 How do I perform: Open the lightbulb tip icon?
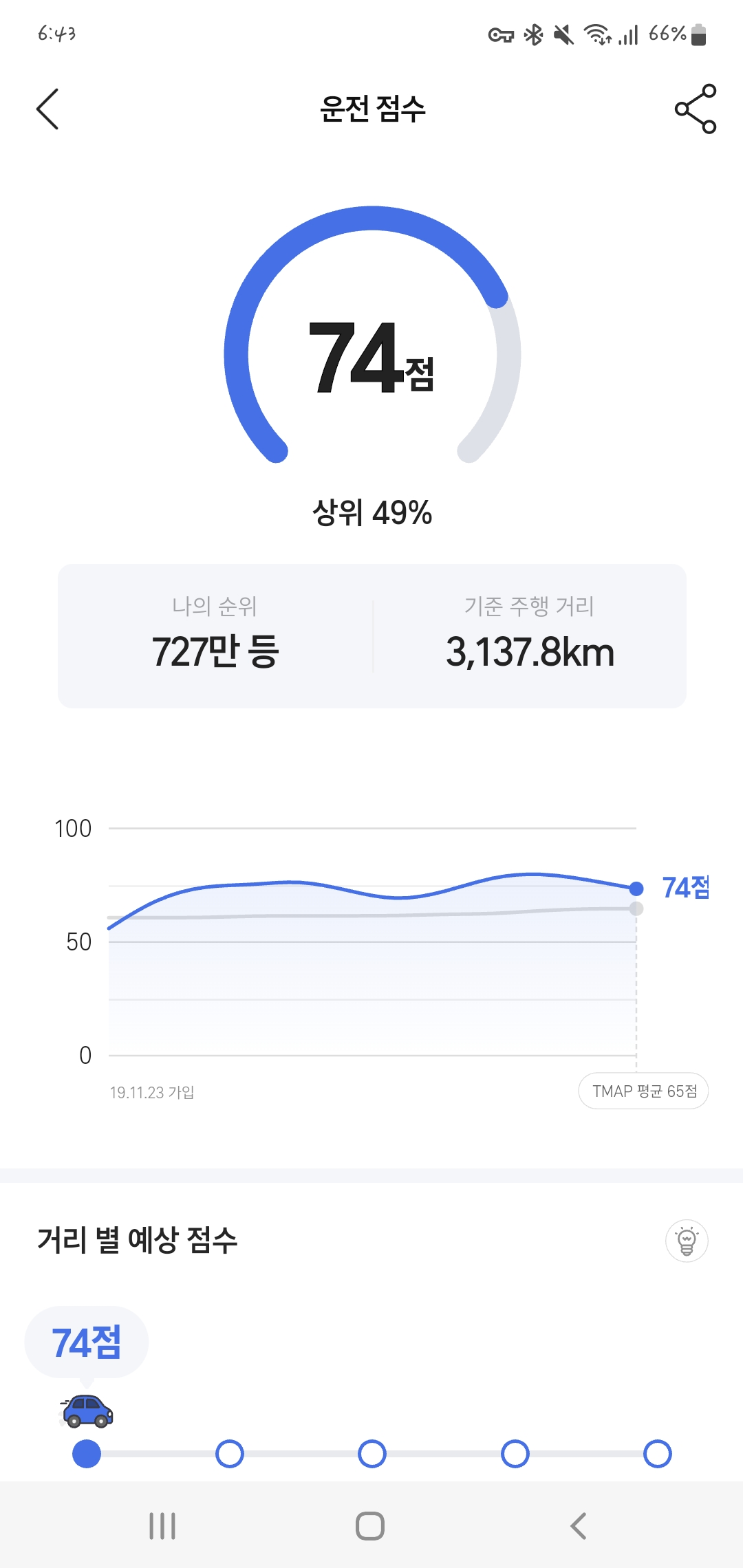(687, 1241)
